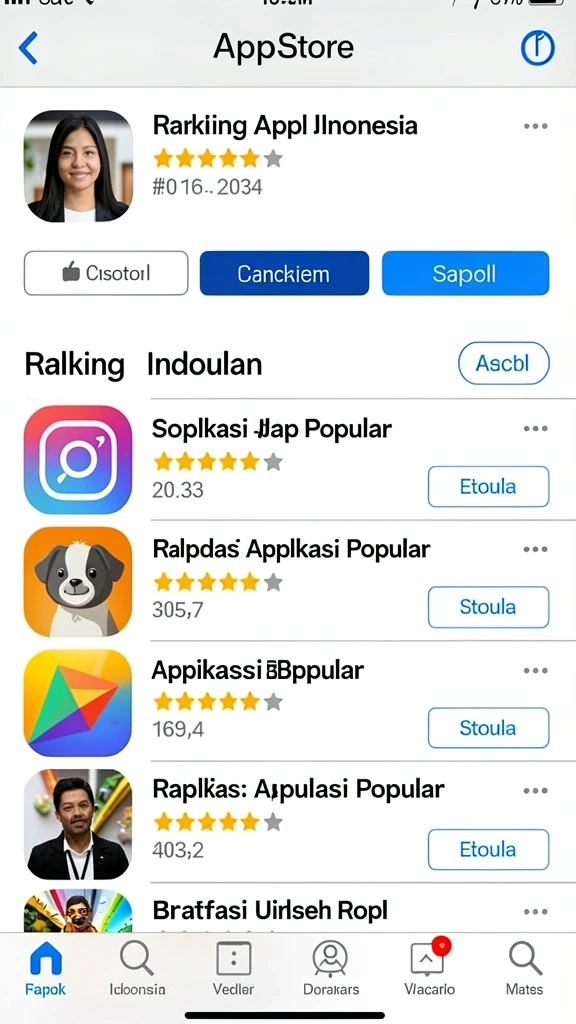Tap Etoula next to Soplkasi Jlap Popular
Image resolution: width=576 pixels, height=1024 pixels.
[488, 487]
